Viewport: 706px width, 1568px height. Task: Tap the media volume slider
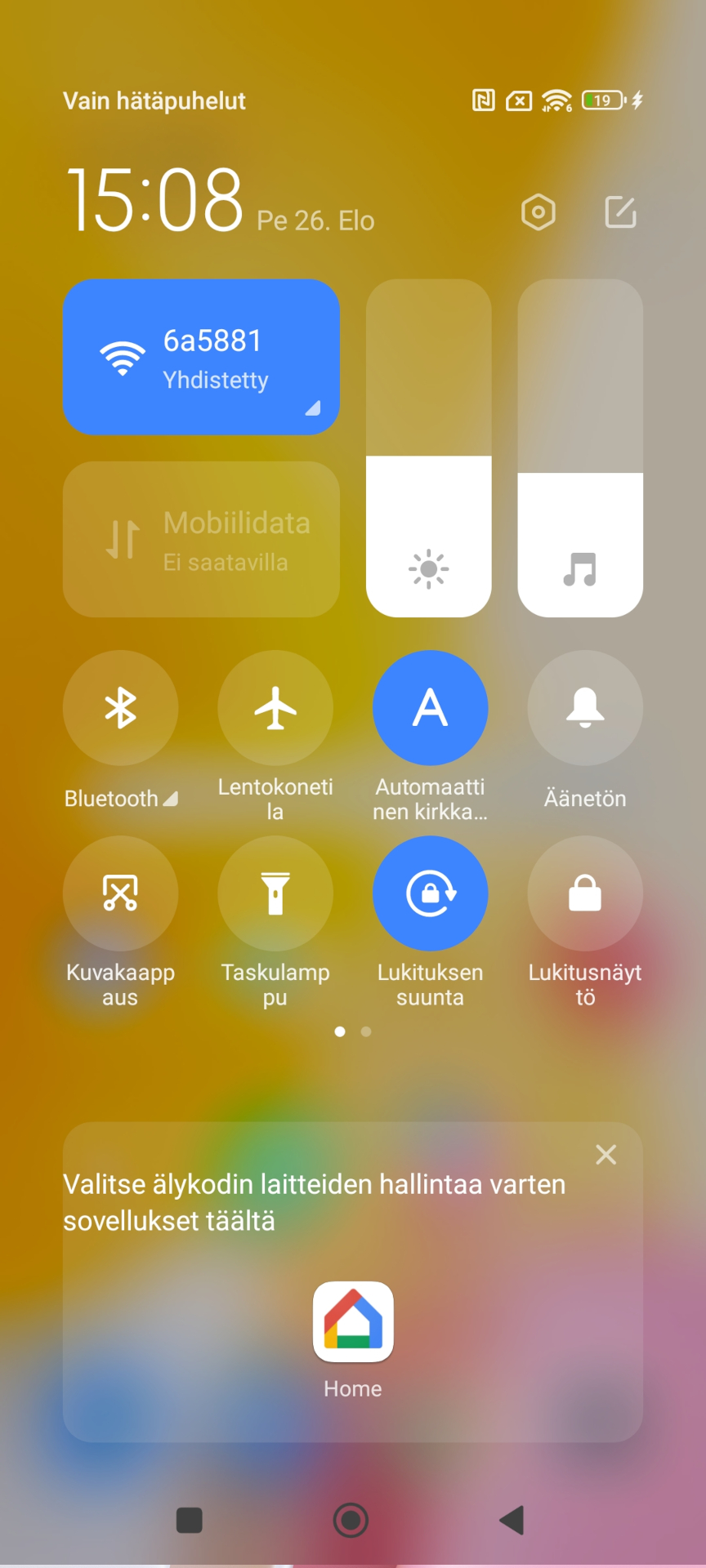click(580, 448)
